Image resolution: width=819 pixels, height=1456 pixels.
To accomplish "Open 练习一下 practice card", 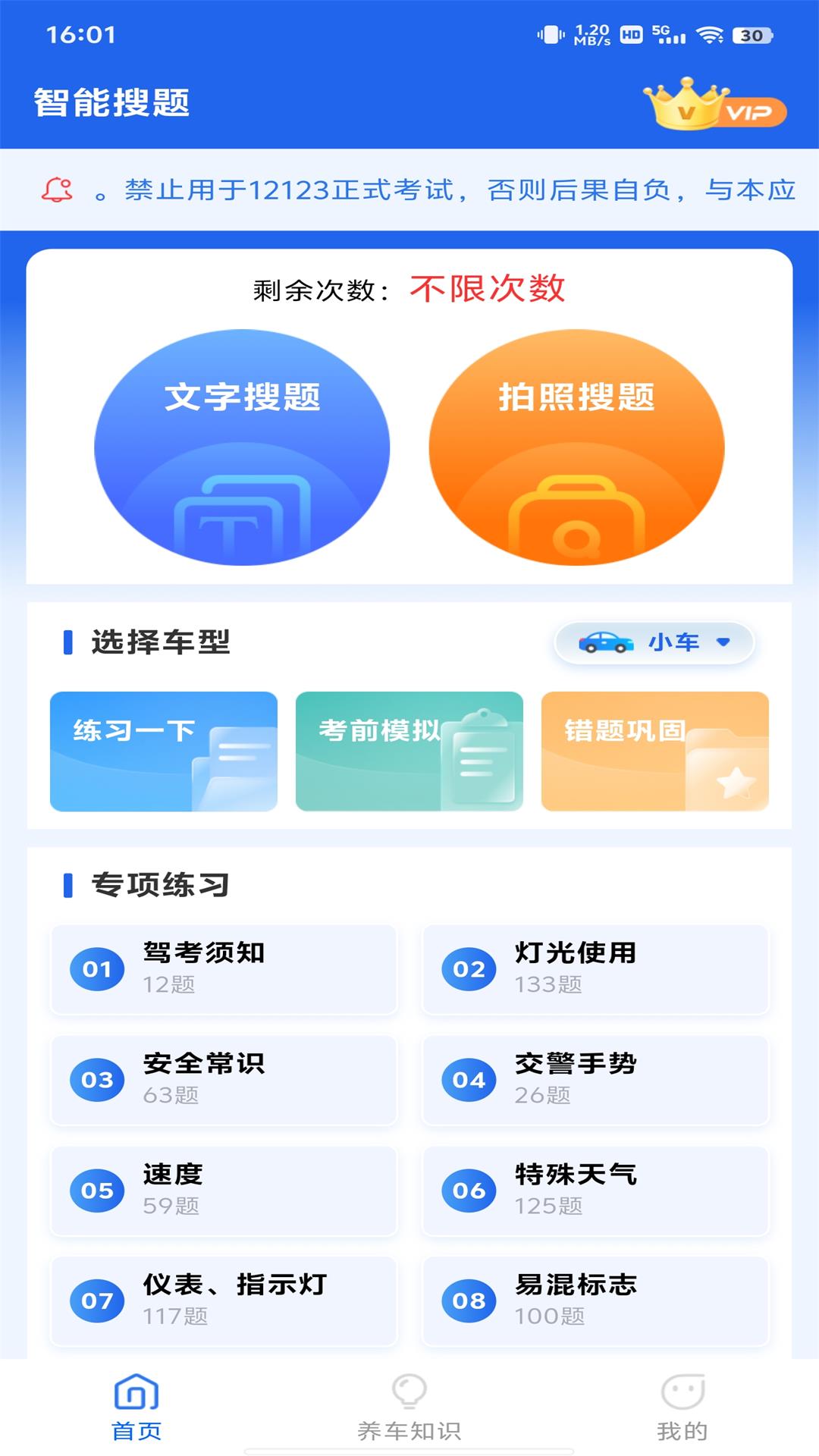I will click(164, 751).
